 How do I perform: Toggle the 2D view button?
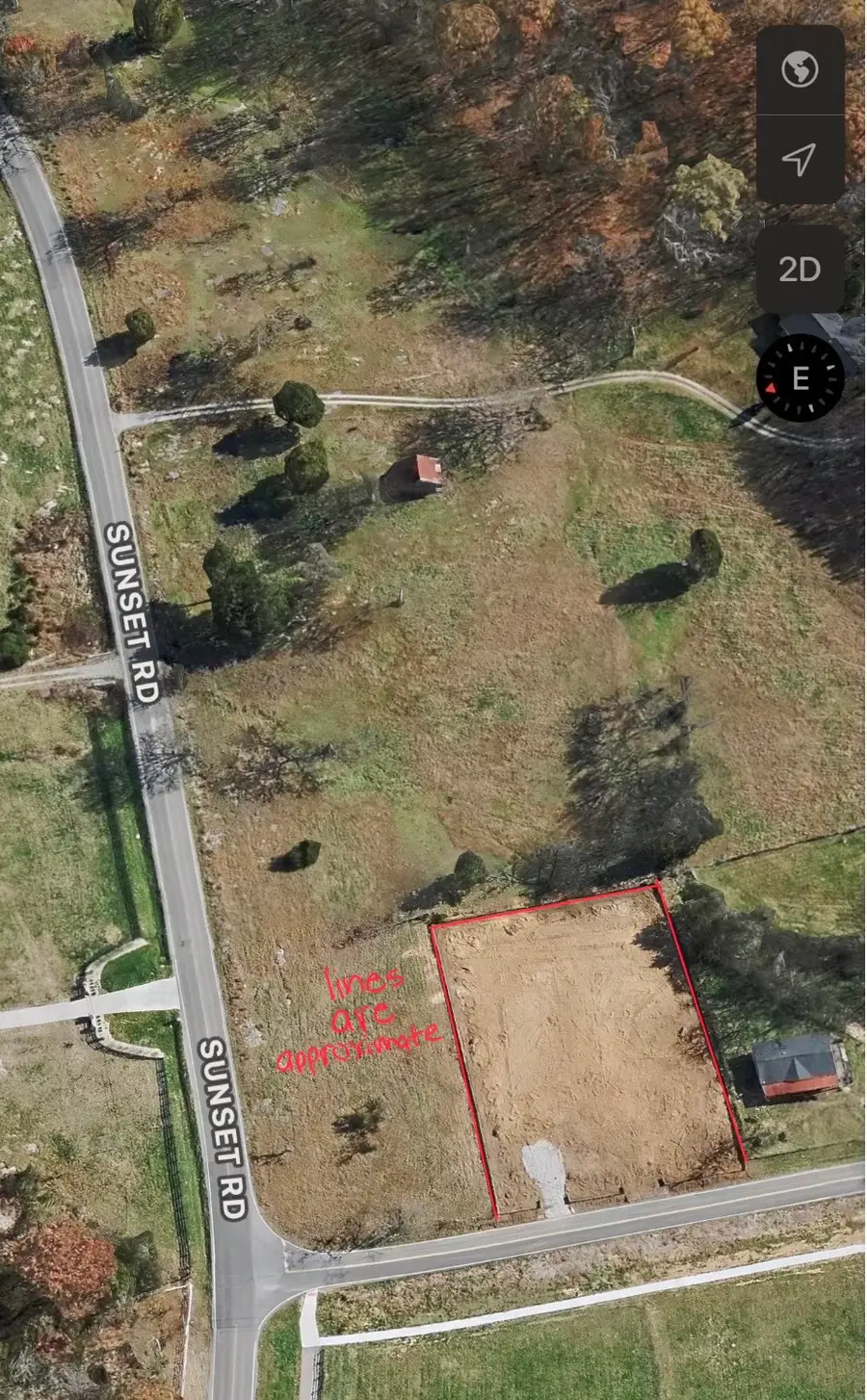click(800, 270)
